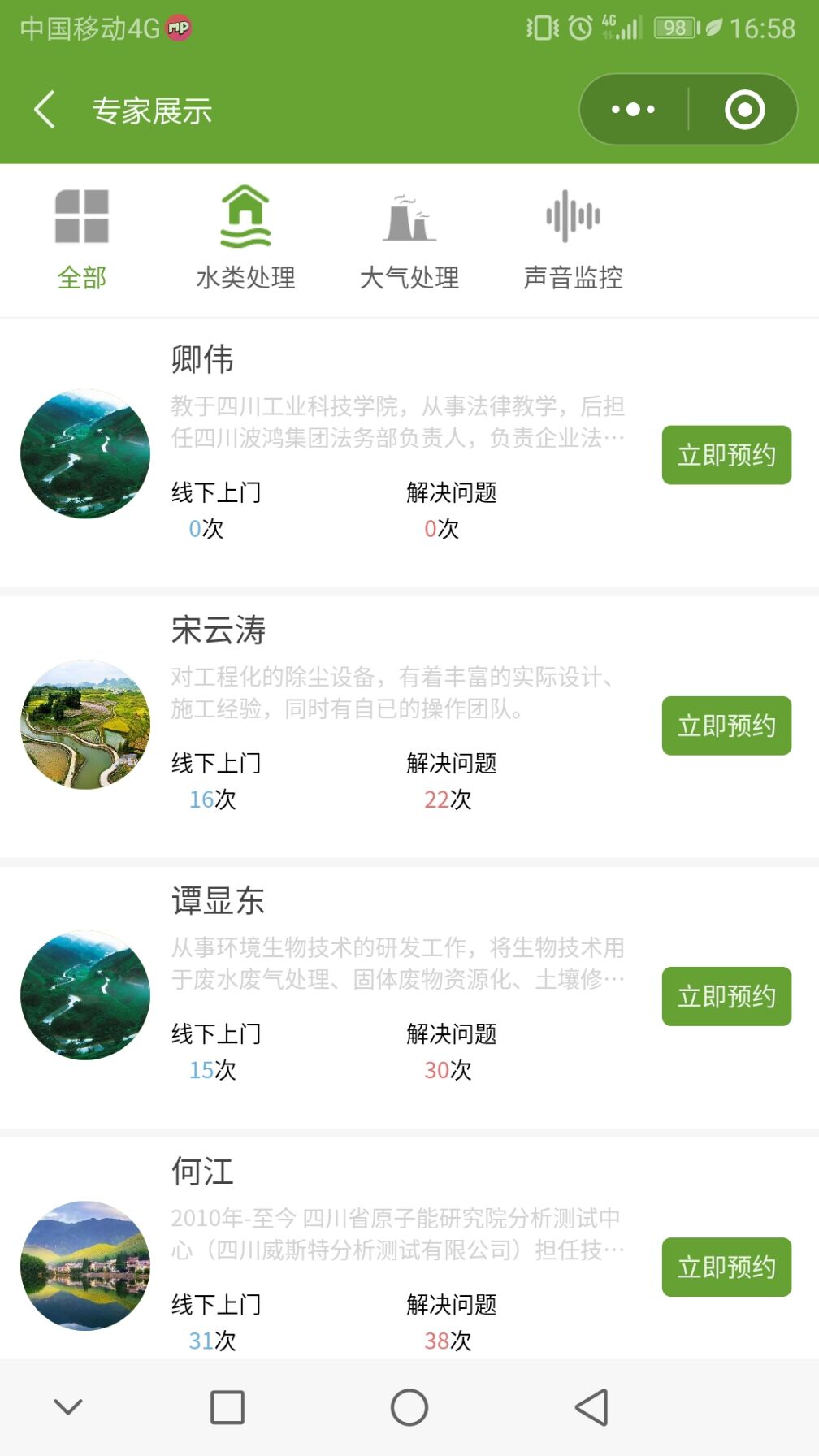Image resolution: width=819 pixels, height=1456 pixels.
Task: Book 宋云涛 with 立即预约 button
Action: 726,726
